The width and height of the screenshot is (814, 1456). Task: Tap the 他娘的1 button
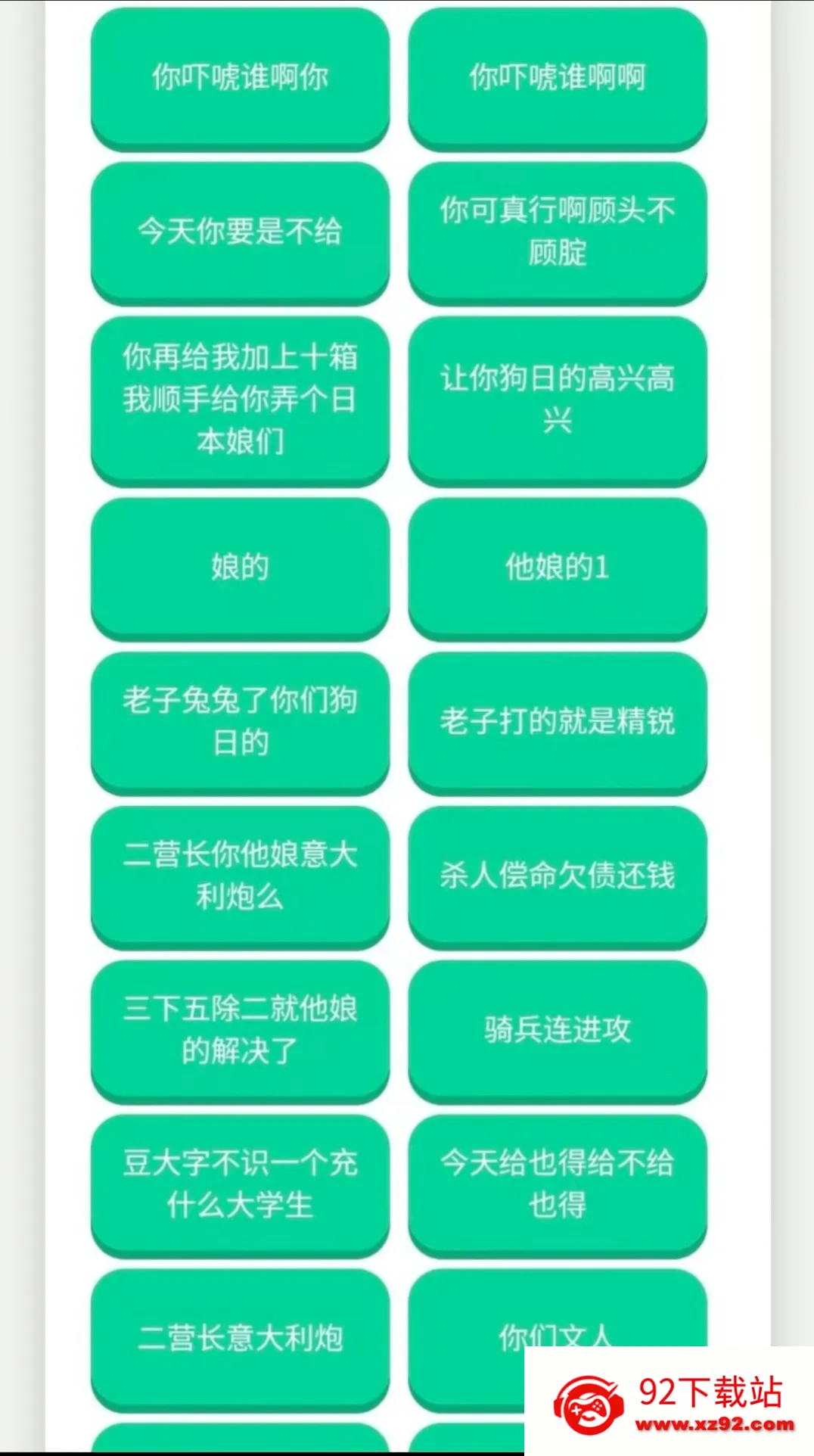[558, 567]
